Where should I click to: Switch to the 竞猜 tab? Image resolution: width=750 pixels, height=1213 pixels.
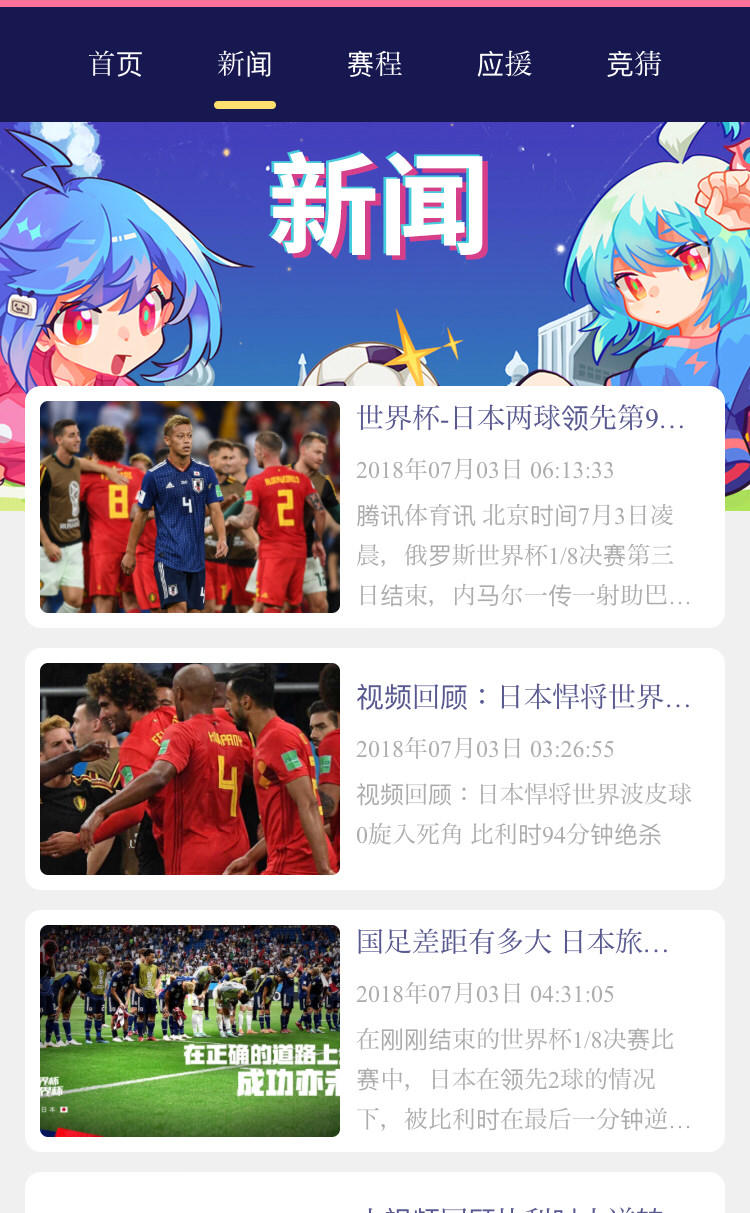[634, 64]
